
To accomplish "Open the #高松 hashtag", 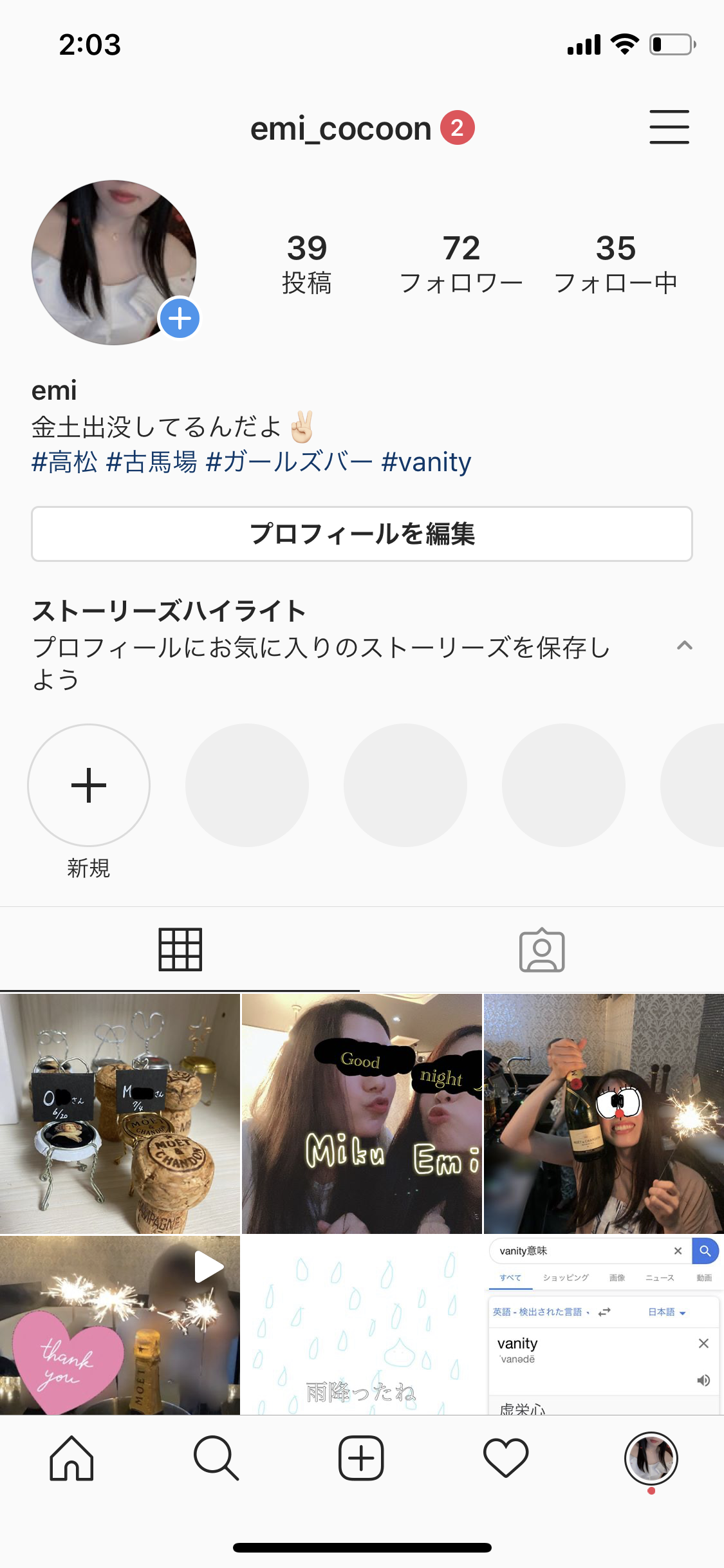I will tap(64, 462).
